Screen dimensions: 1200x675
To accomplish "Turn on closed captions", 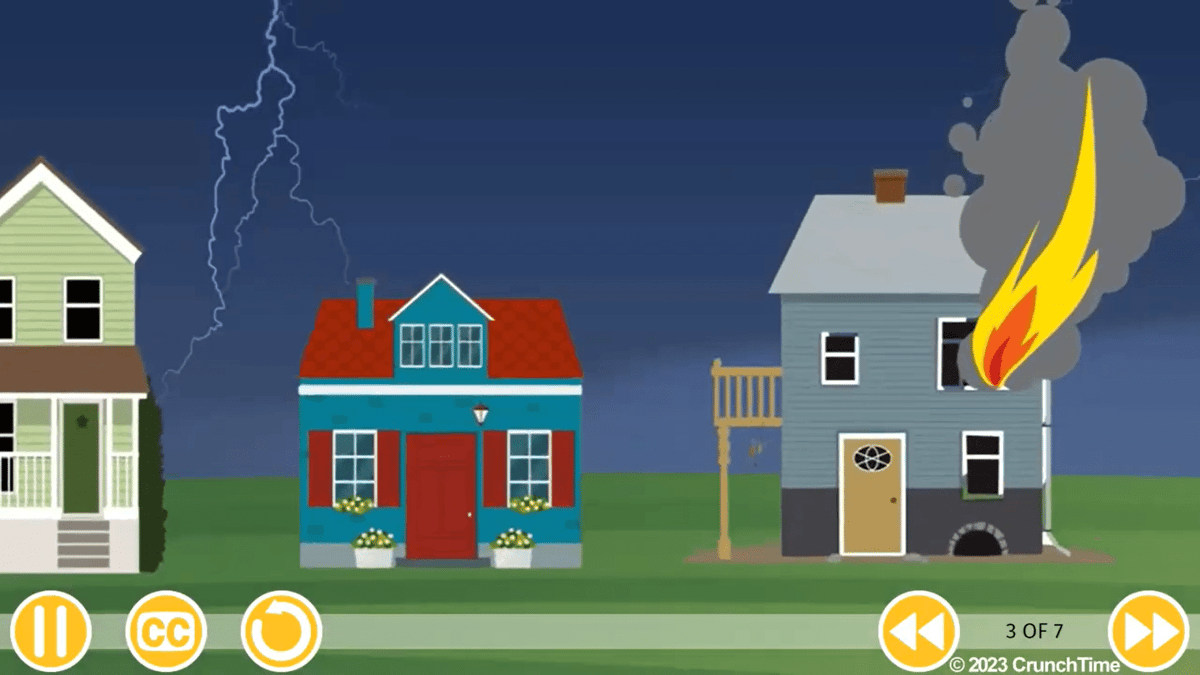I will (x=166, y=631).
